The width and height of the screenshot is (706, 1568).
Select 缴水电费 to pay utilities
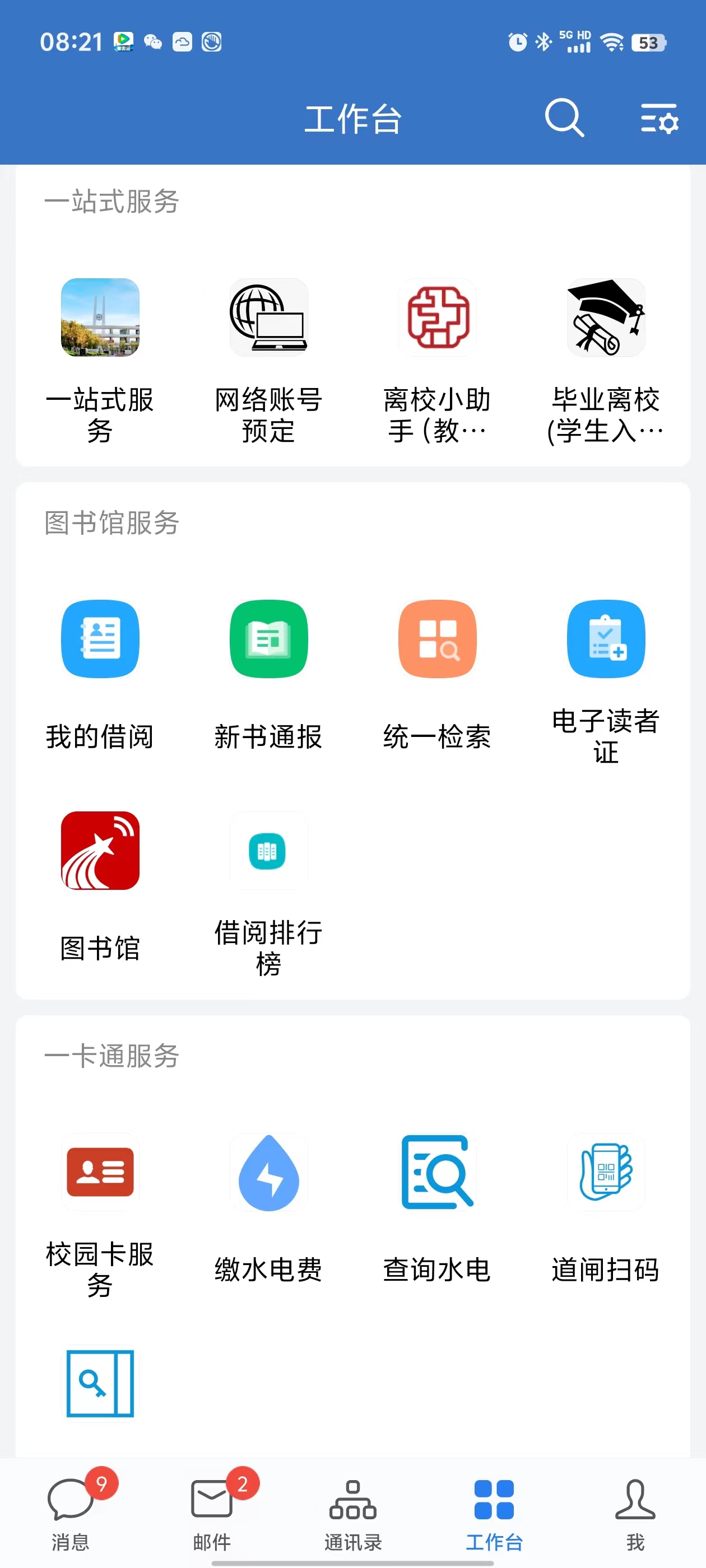click(268, 1172)
